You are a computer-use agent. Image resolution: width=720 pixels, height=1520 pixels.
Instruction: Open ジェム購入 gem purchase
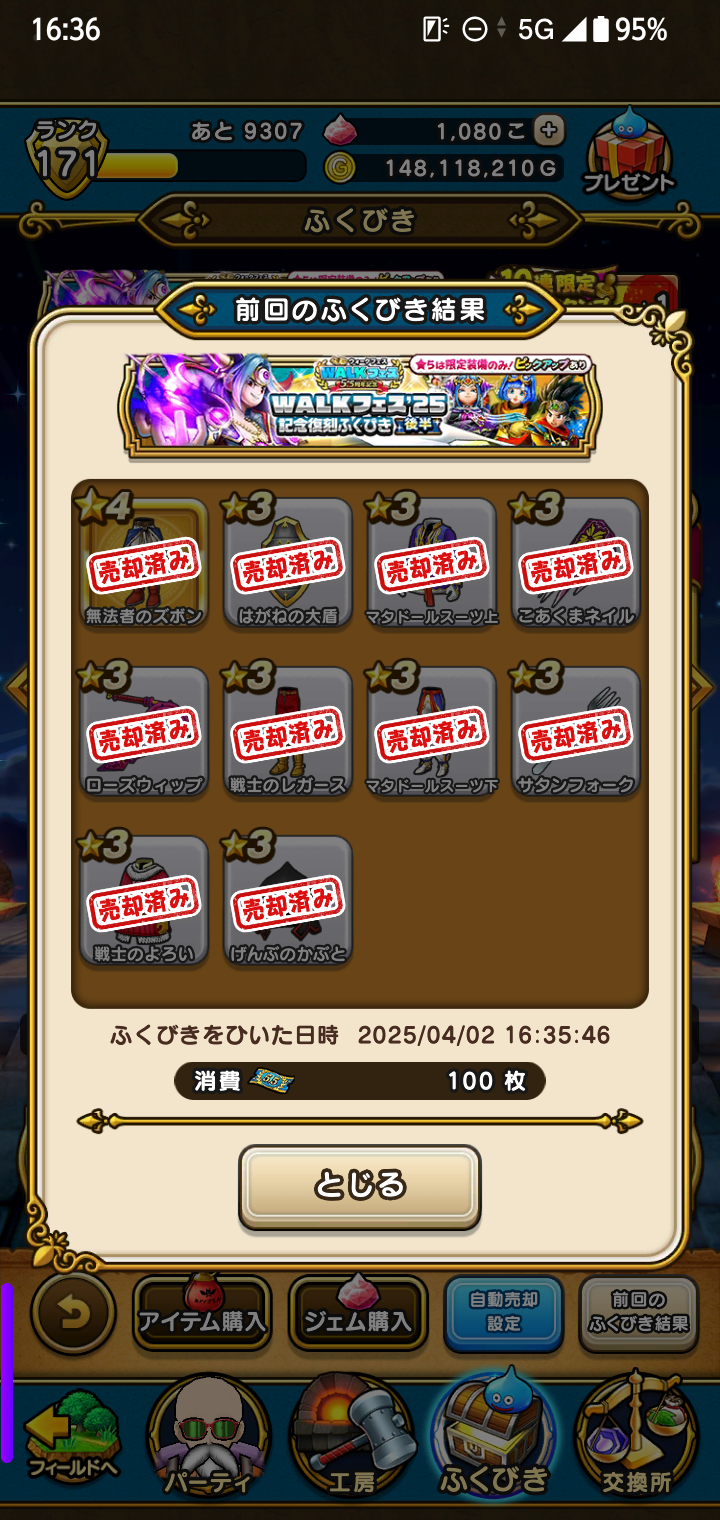[358, 1314]
